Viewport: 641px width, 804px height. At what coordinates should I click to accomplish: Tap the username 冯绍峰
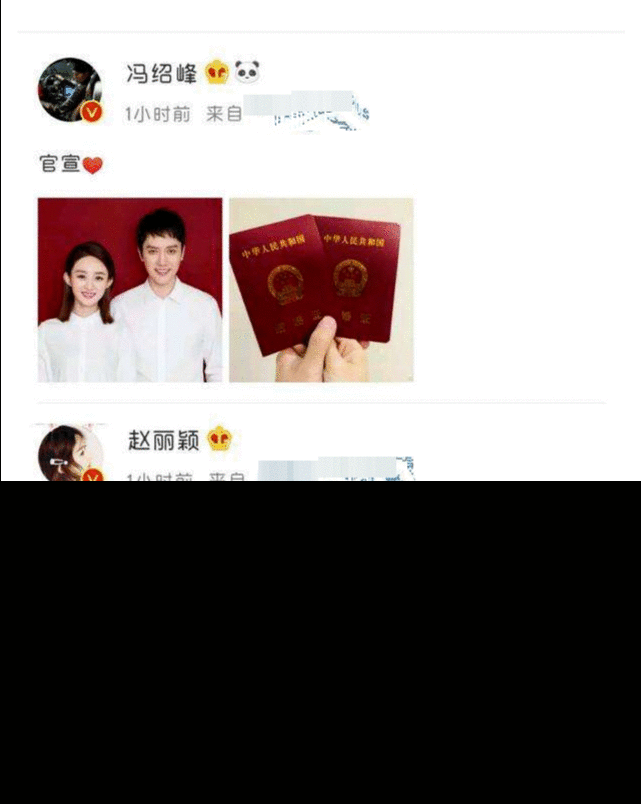162,73
